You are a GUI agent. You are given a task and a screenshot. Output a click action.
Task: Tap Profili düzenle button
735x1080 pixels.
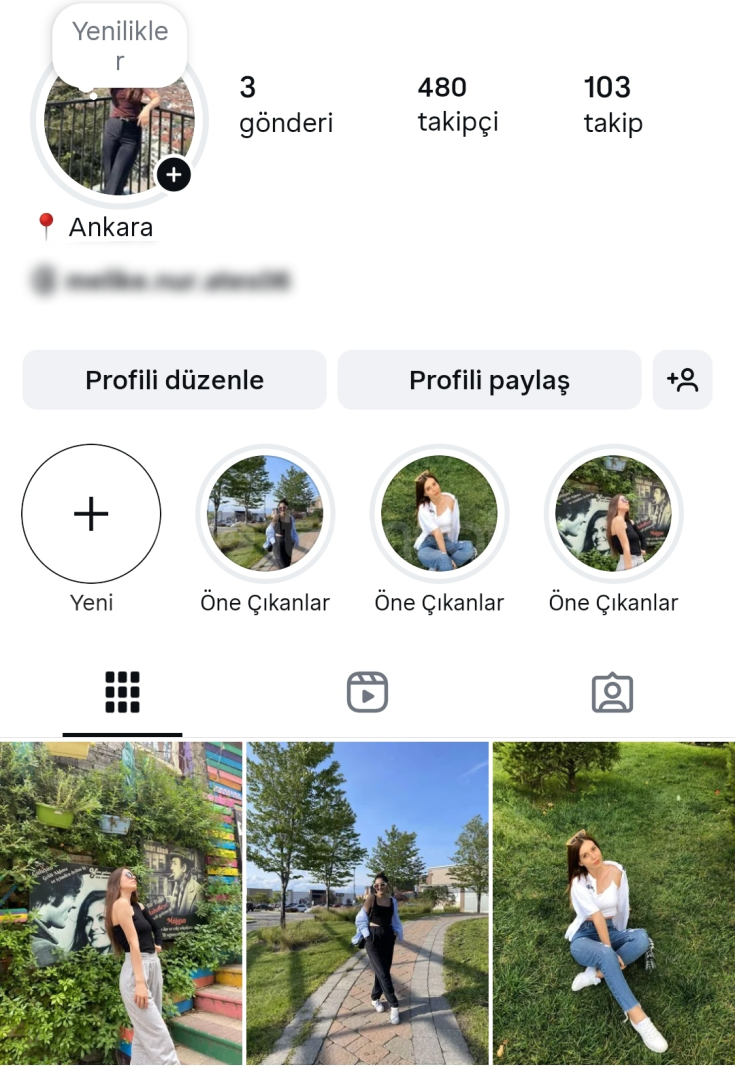coord(174,380)
